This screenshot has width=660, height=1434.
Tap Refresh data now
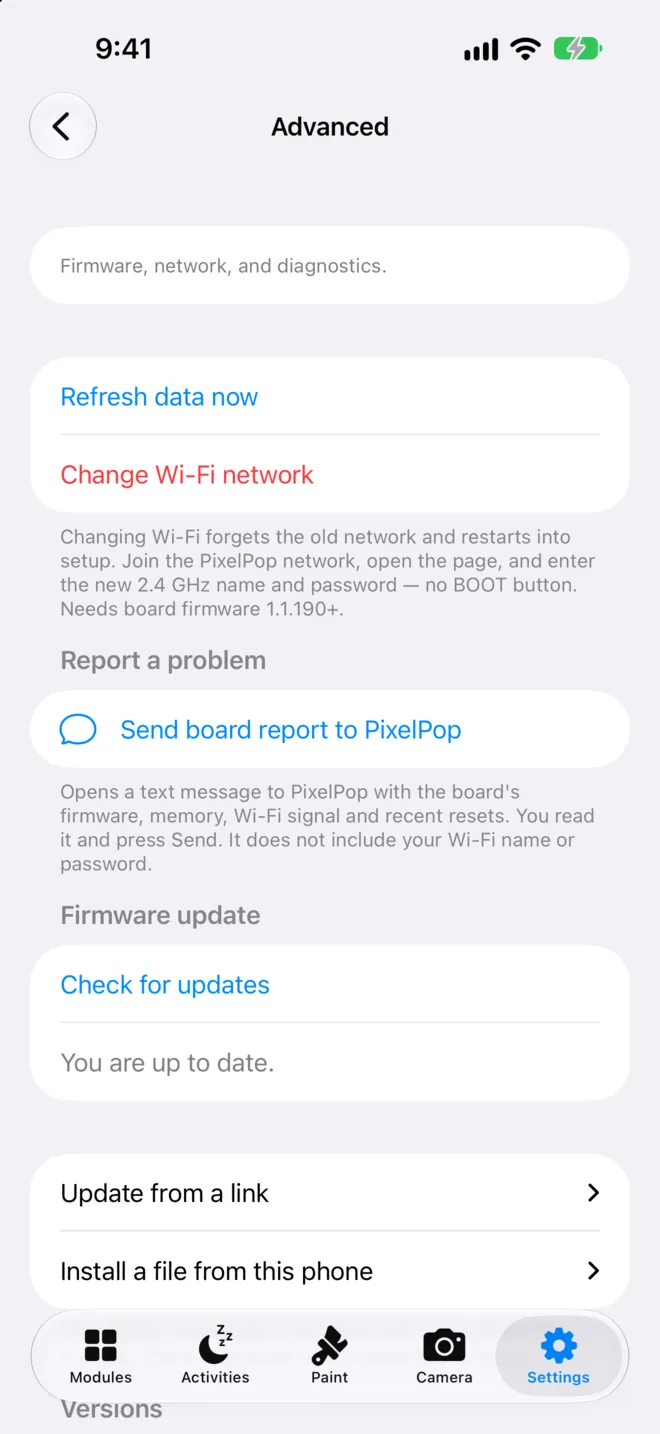330,396
